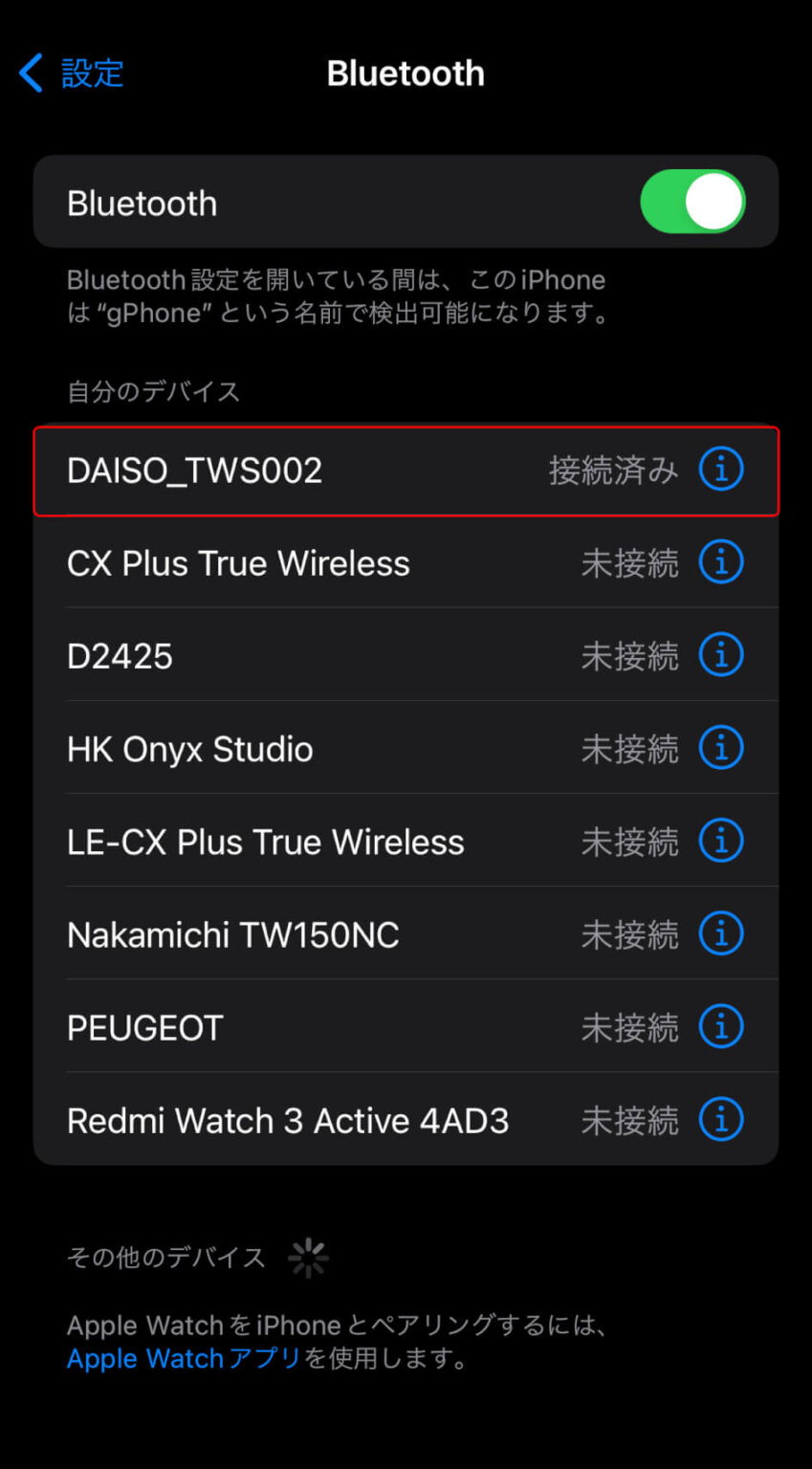Open info for CX Plus True Wireless
The height and width of the screenshot is (1469, 812).
click(x=720, y=562)
